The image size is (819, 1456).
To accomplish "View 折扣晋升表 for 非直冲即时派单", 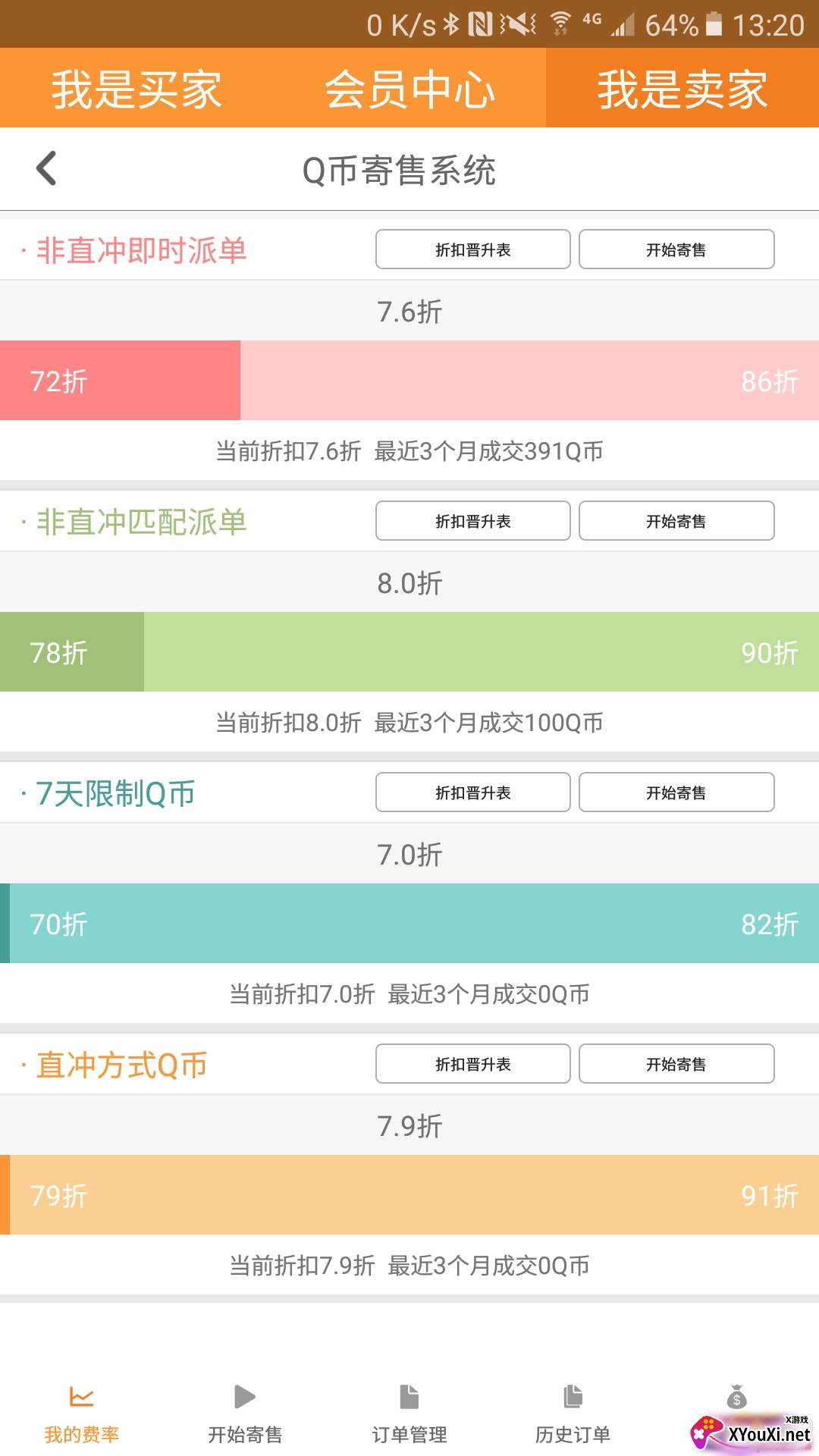I will pyautogui.click(x=472, y=249).
